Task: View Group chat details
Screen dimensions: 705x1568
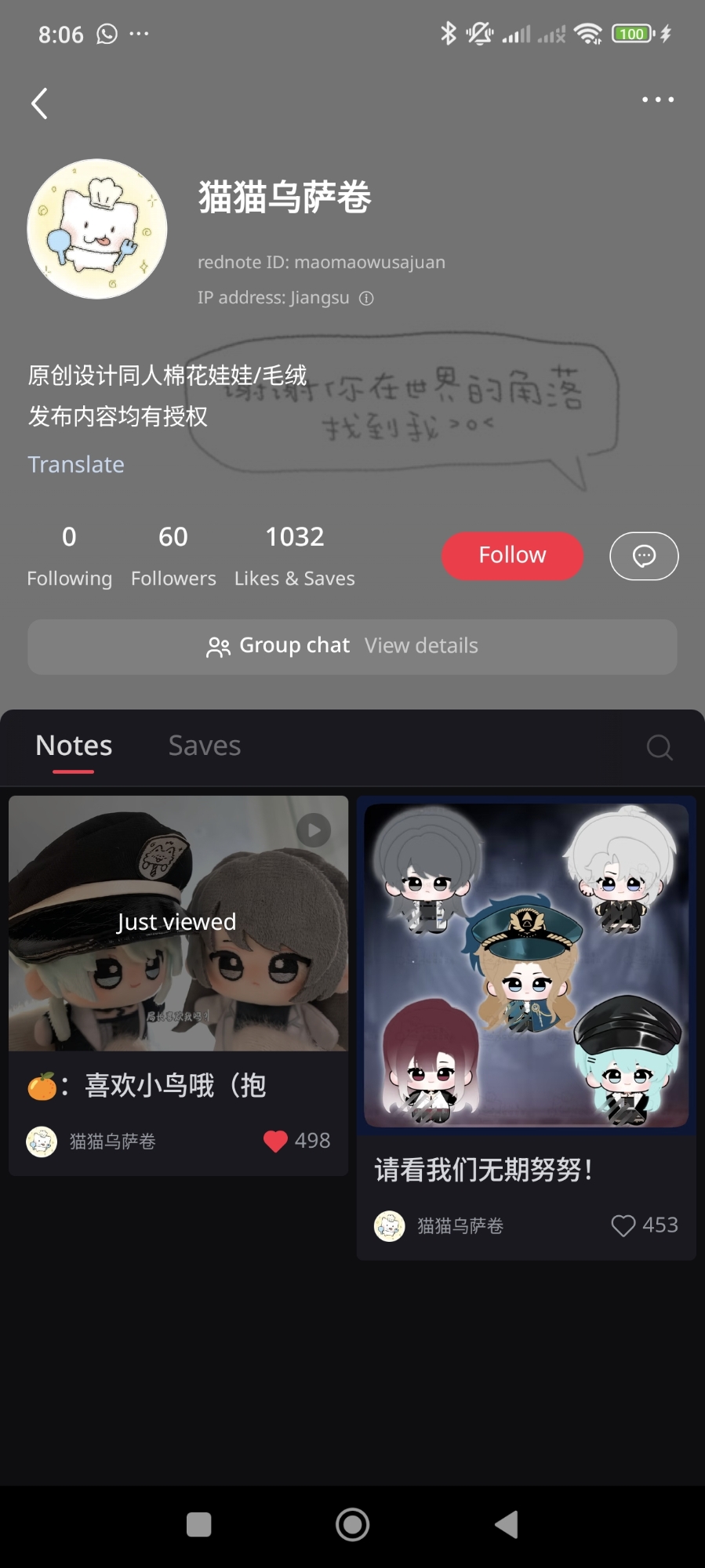Action: (421, 646)
